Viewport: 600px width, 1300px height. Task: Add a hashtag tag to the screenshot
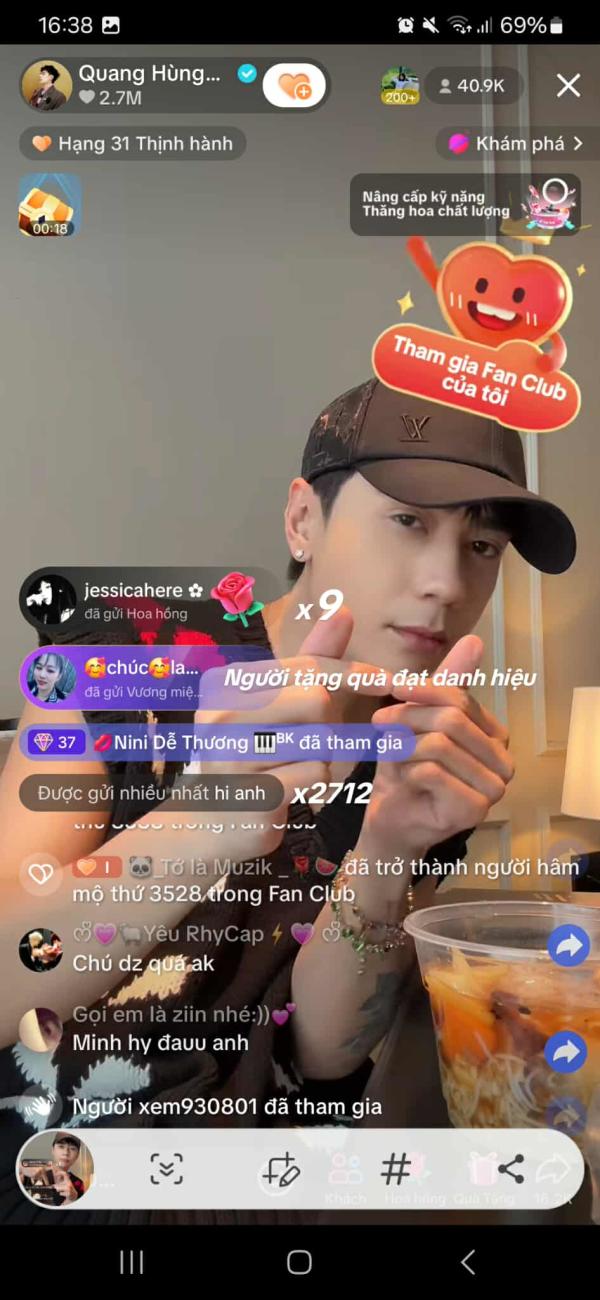pos(396,1168)
